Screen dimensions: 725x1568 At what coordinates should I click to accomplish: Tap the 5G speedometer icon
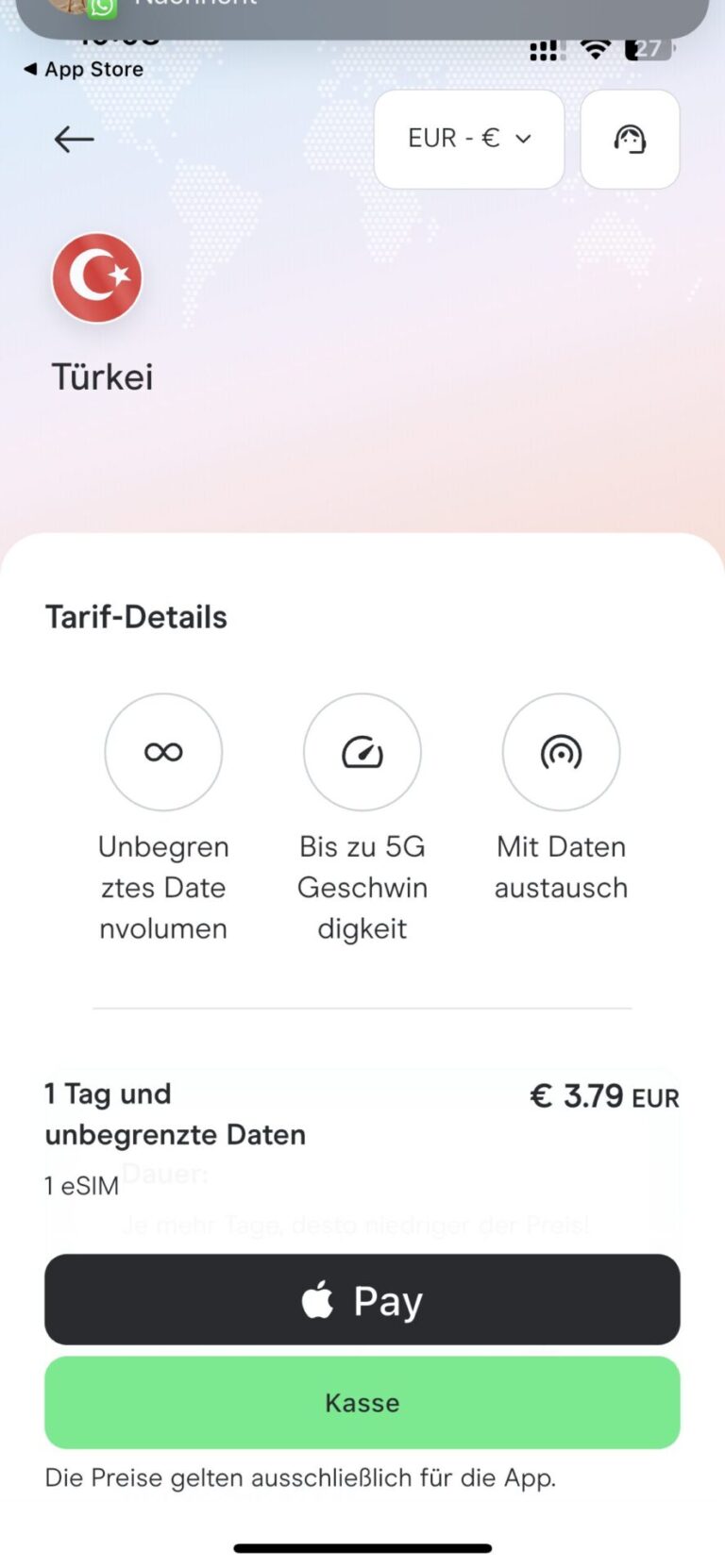click(362, 752)
